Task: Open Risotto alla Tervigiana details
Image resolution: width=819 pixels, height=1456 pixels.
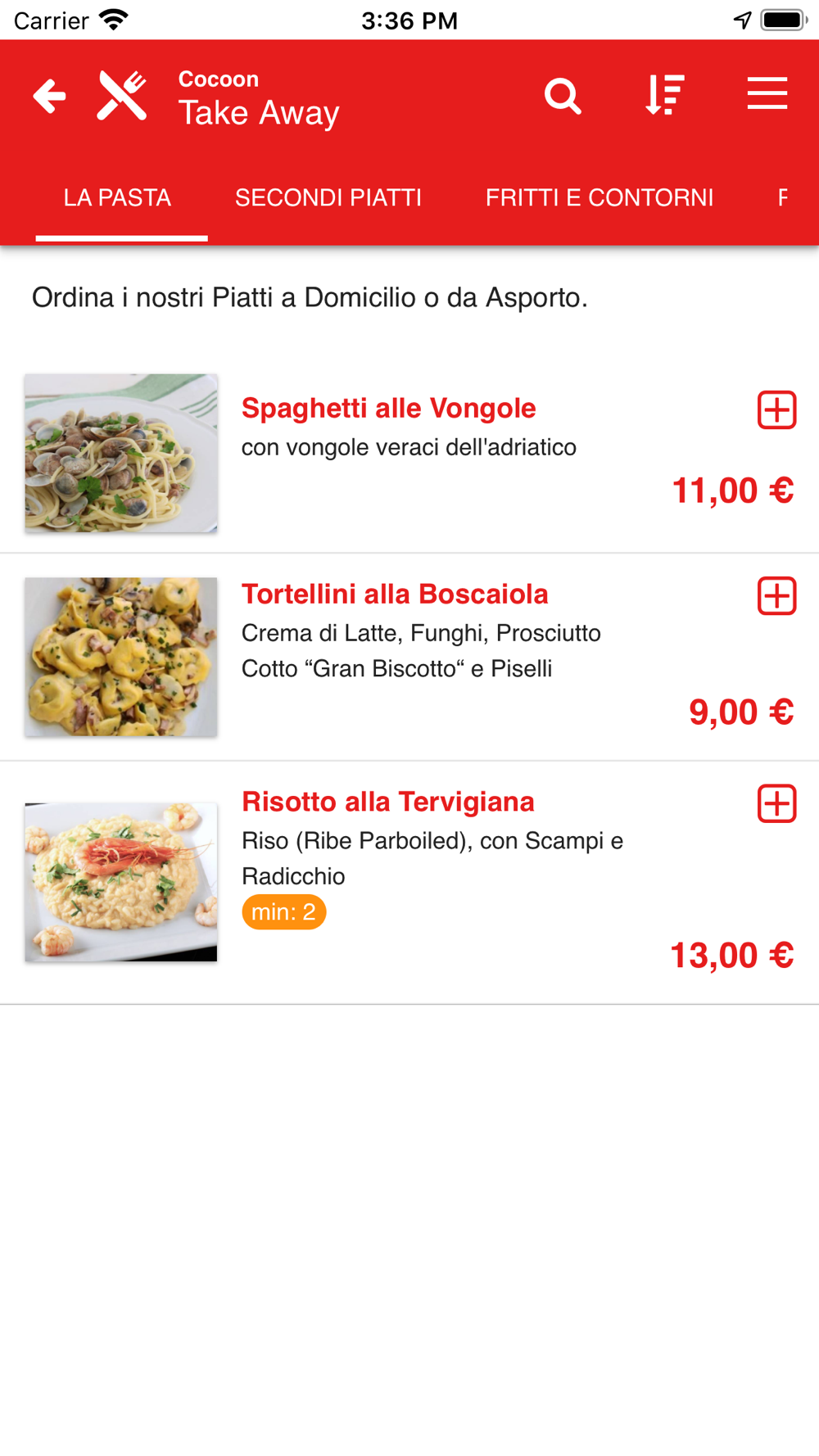Action: (x=387, y=802)
